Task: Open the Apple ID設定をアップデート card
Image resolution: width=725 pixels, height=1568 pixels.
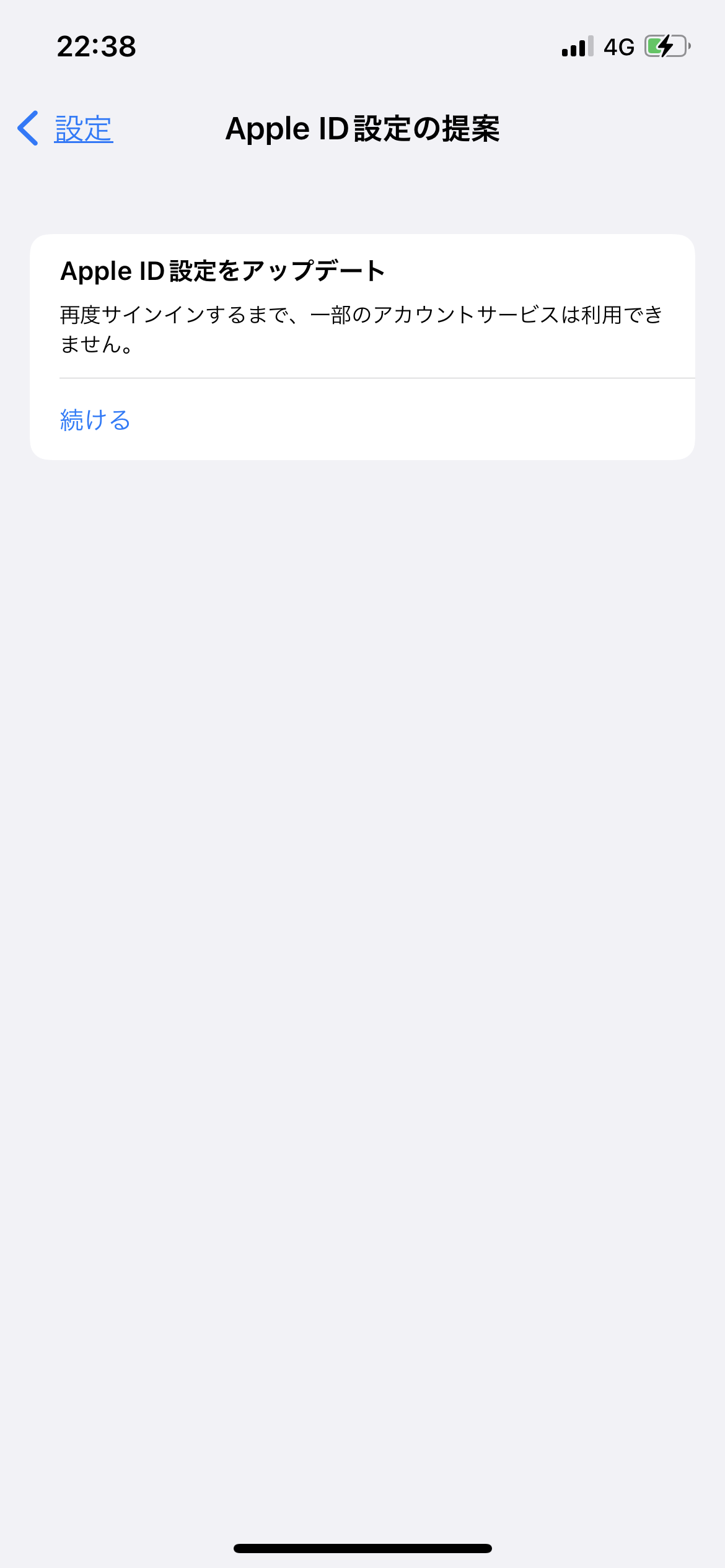Action: pyautogui.click(x=362, y=346)
